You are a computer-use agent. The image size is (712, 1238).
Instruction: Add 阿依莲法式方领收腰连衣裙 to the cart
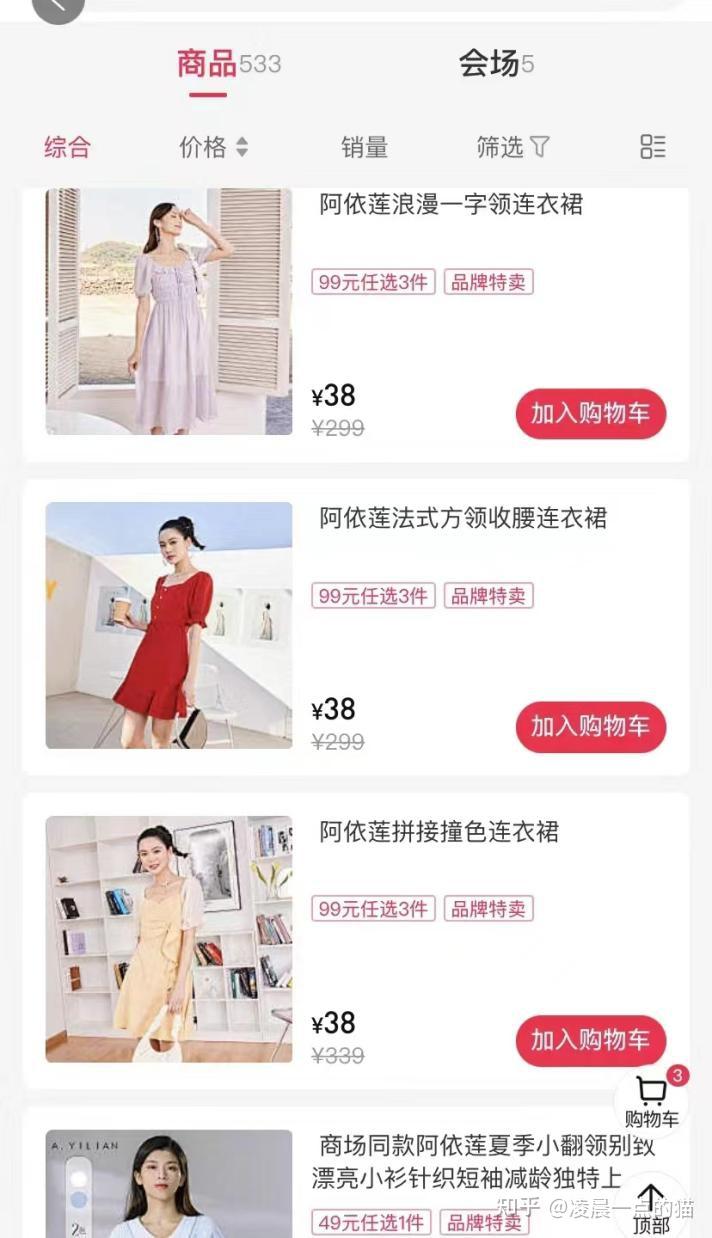pos(590,727)
